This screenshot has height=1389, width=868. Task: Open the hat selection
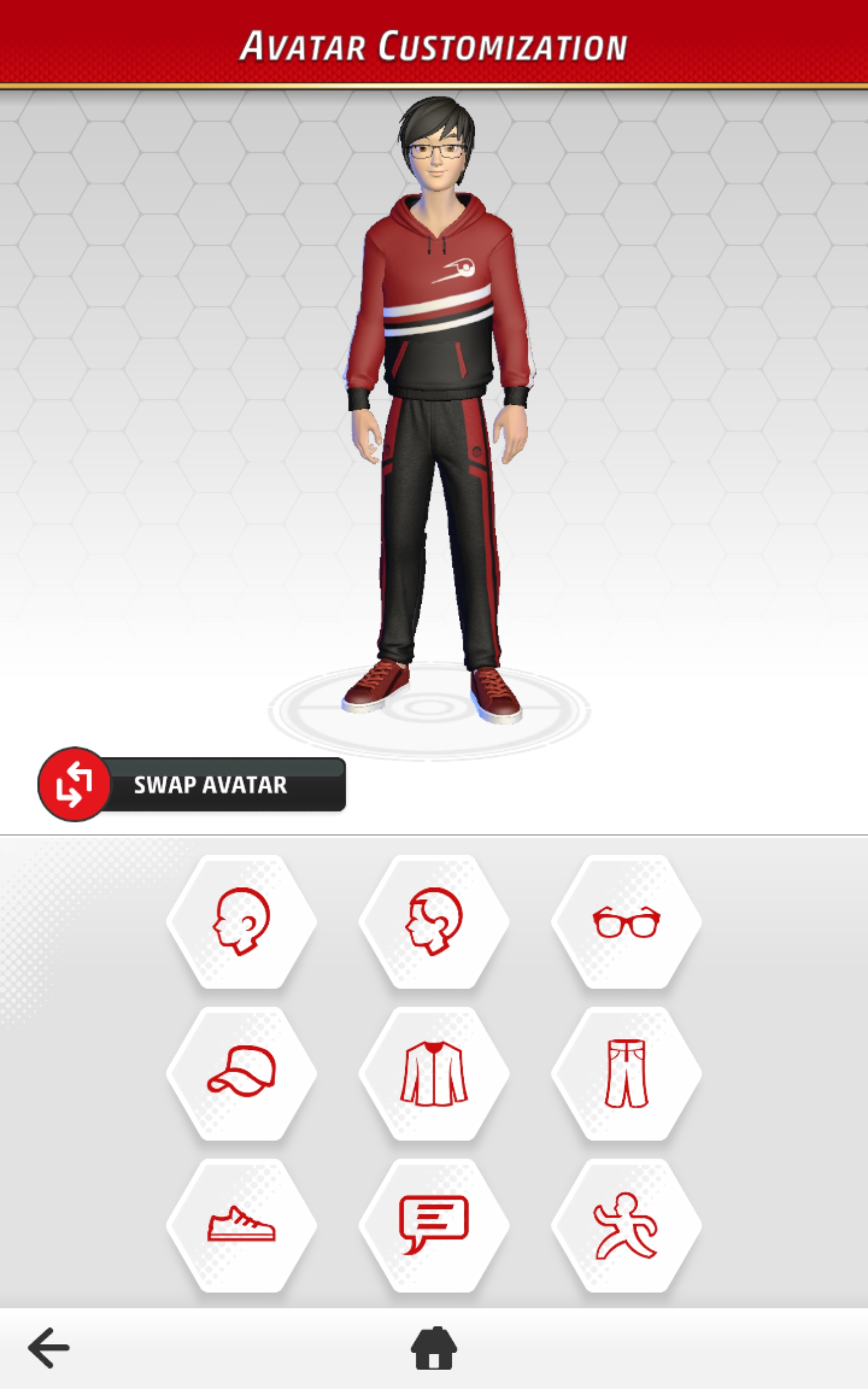click(242, 1073)
